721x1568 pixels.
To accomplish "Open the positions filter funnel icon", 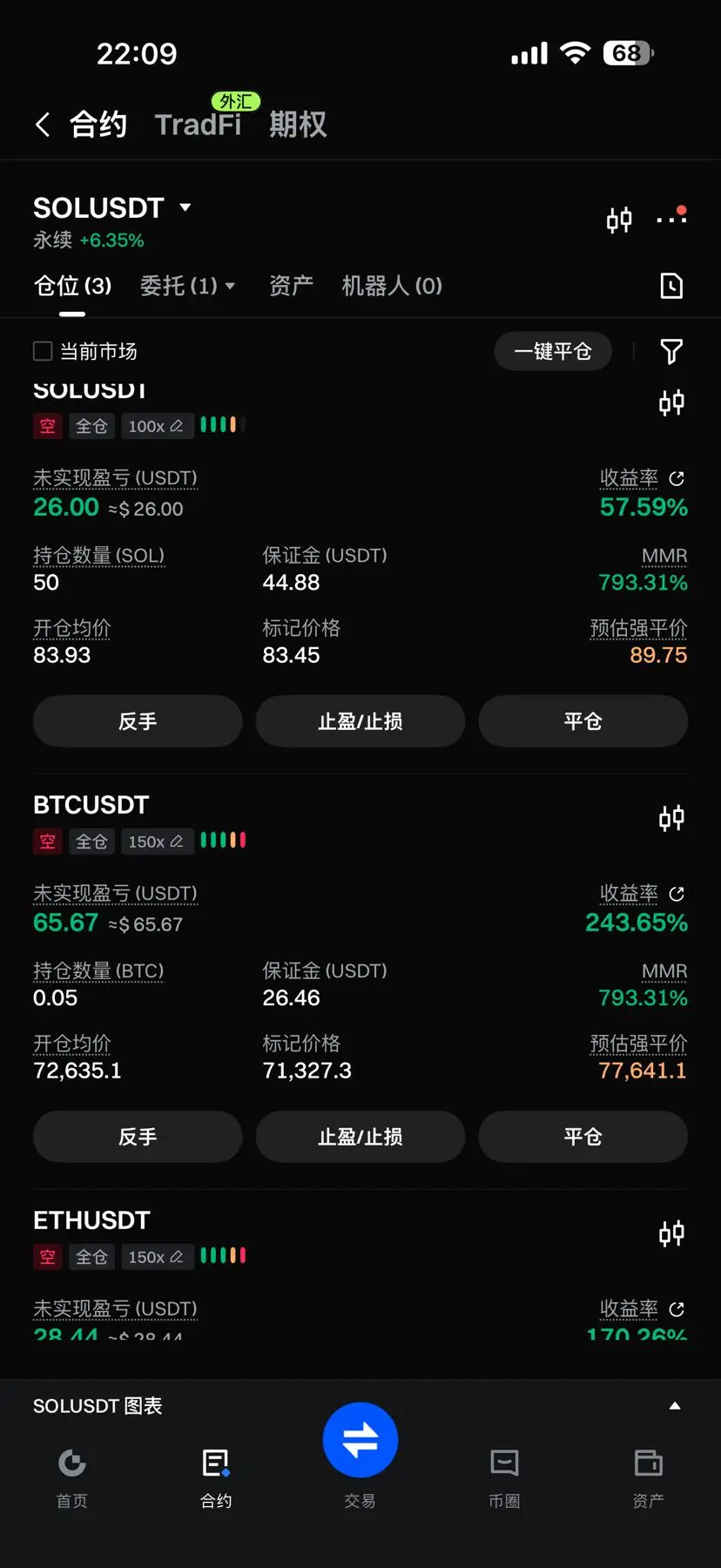I will coord(671,351).
